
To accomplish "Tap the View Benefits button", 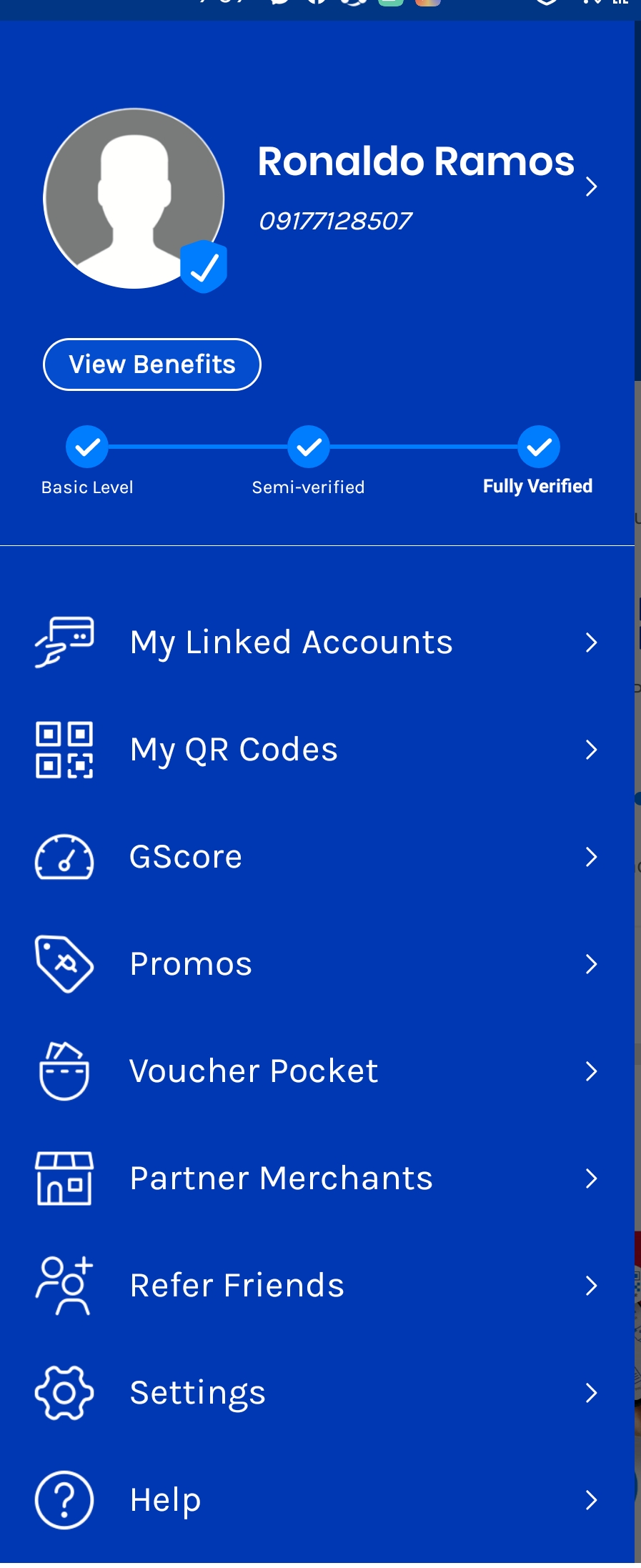I will pyautogui.click(x=152, y=364).
